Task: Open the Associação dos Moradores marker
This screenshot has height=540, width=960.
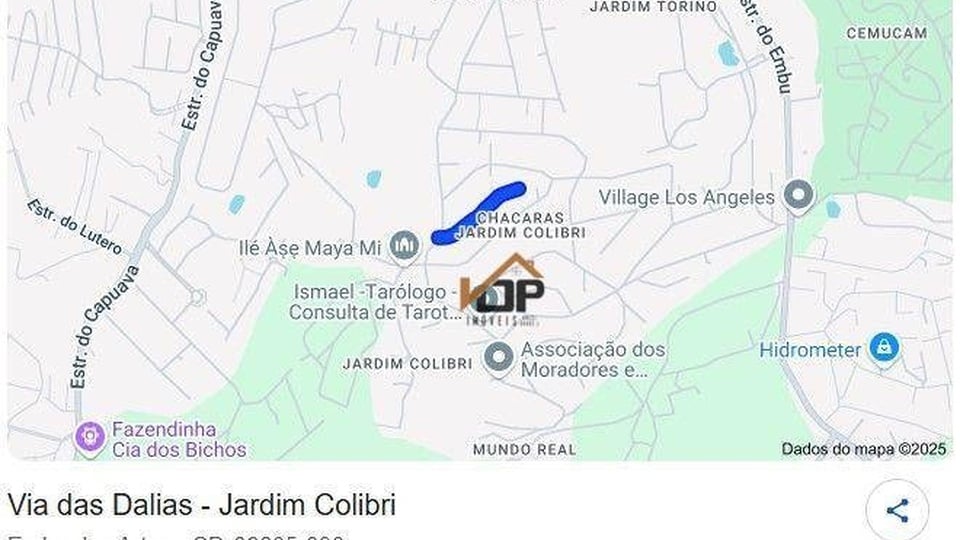Action: point(498,357)
